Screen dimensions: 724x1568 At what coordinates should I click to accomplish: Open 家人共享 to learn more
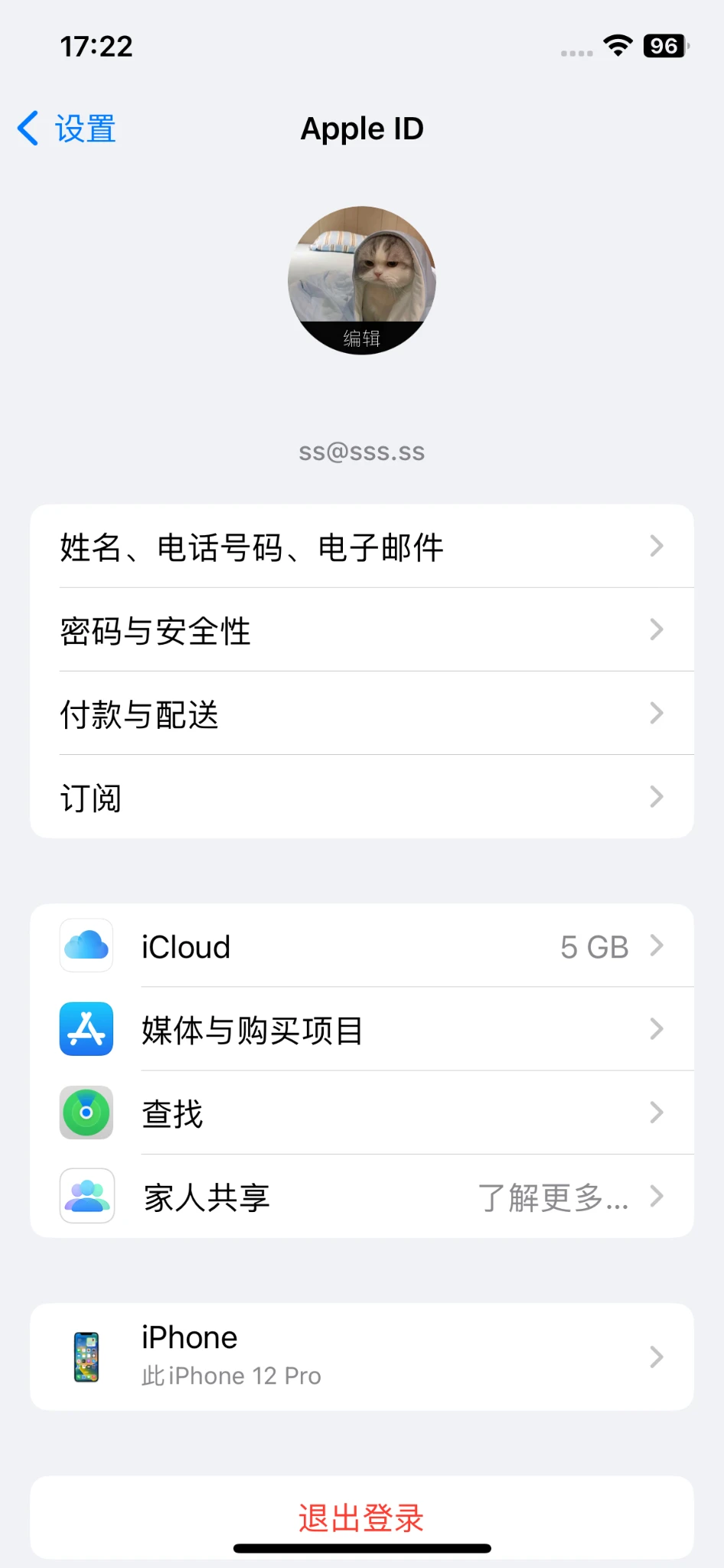(x=362, y=1197)
